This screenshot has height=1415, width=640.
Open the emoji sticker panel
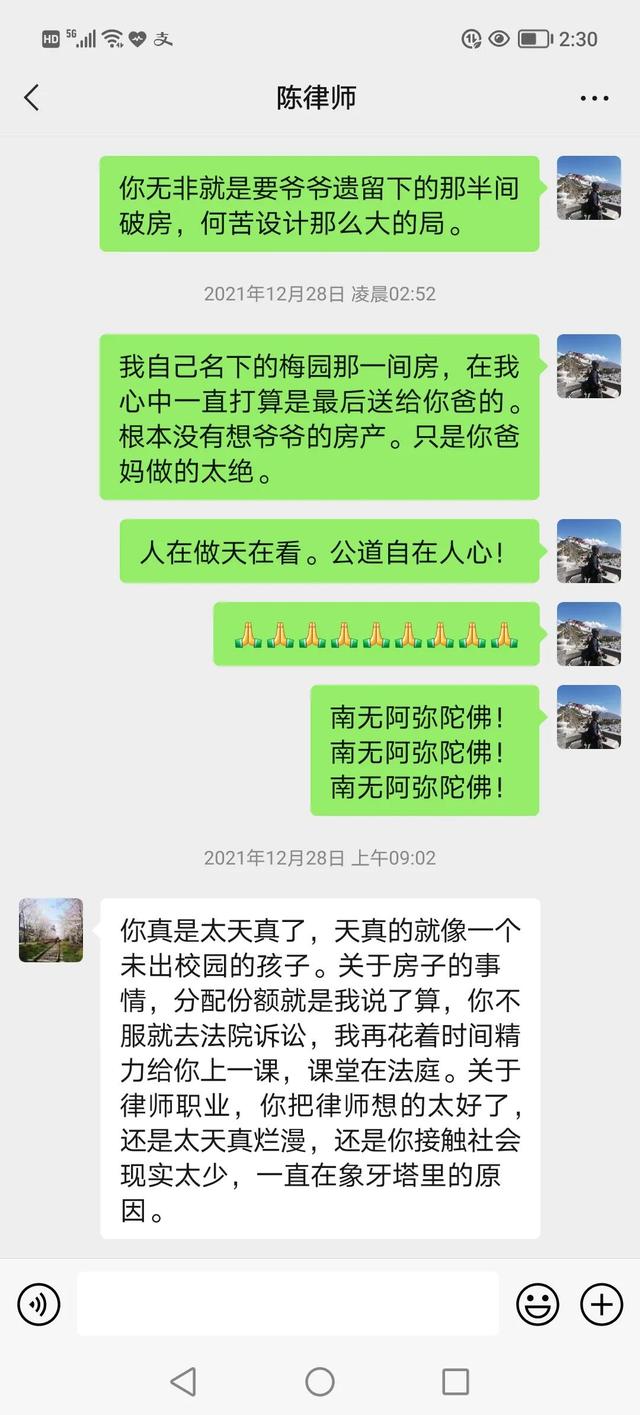(x=537, y=1304)
